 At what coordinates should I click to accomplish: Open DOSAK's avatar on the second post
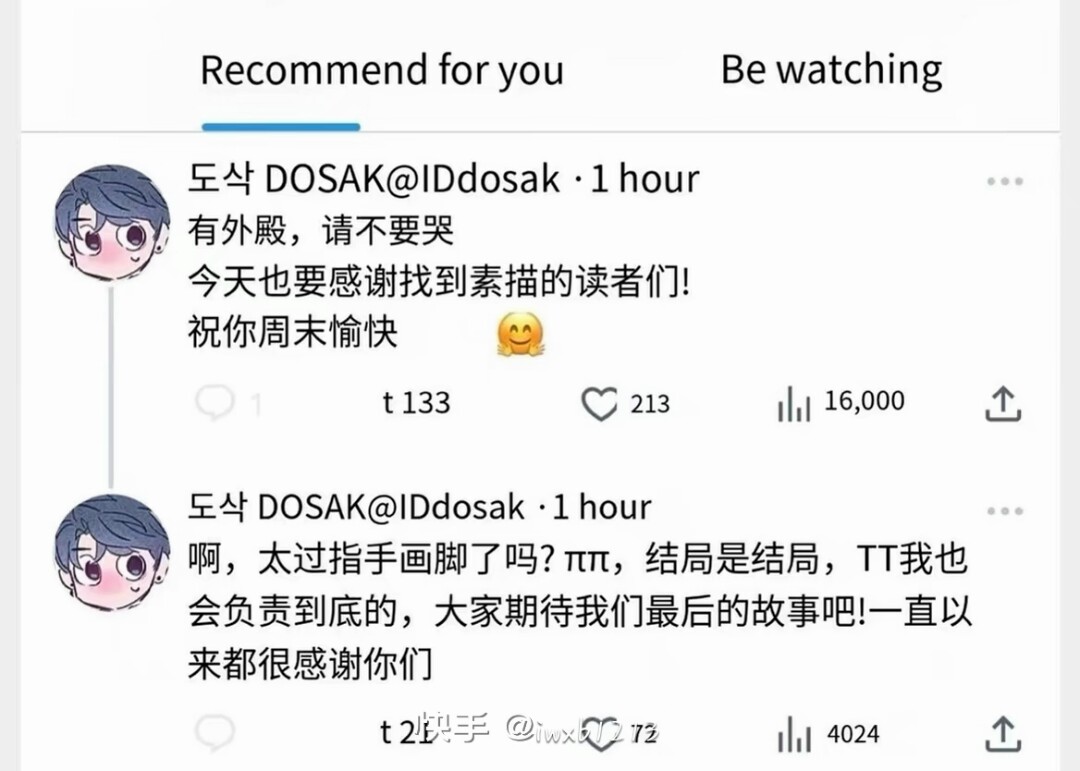click(110, 552)
